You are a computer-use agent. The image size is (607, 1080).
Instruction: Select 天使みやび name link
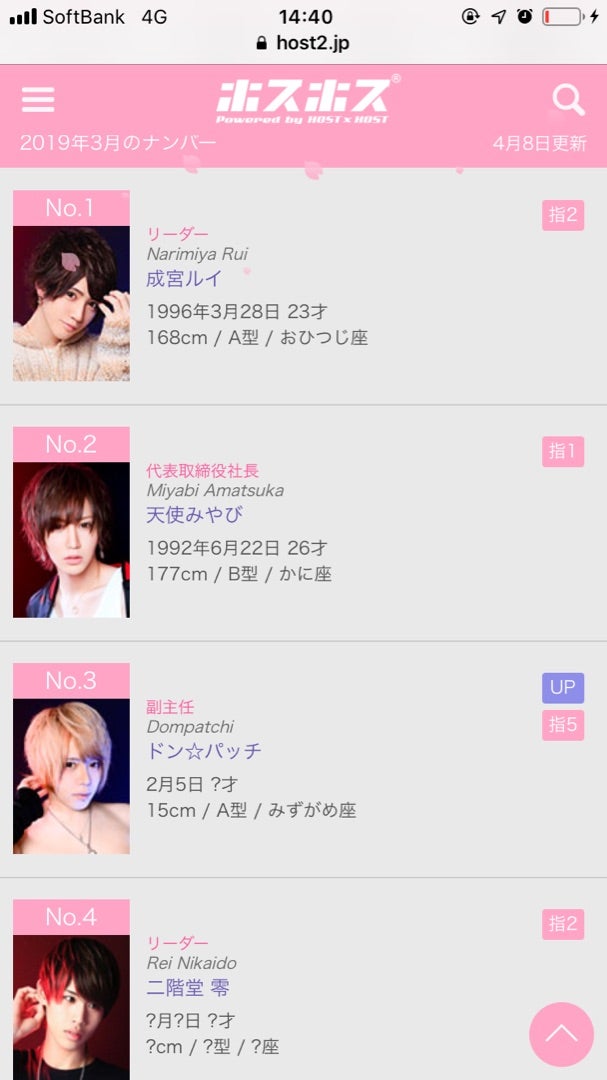tap(194, 515)
